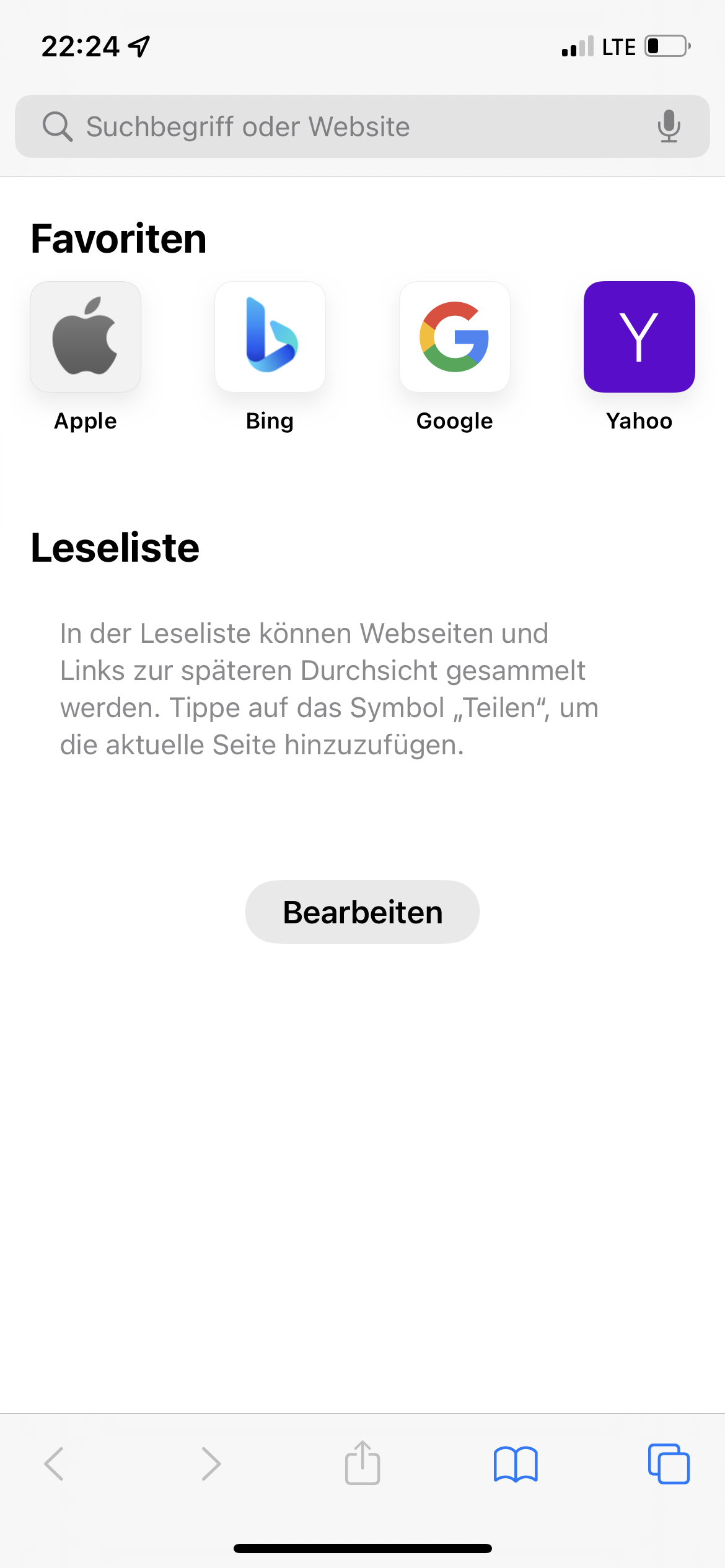Image resolution: width=725 pixels, height=1568 pixels.
Task: Tap the Suchbegriff oder Website address field
Action: pos(347,126)
